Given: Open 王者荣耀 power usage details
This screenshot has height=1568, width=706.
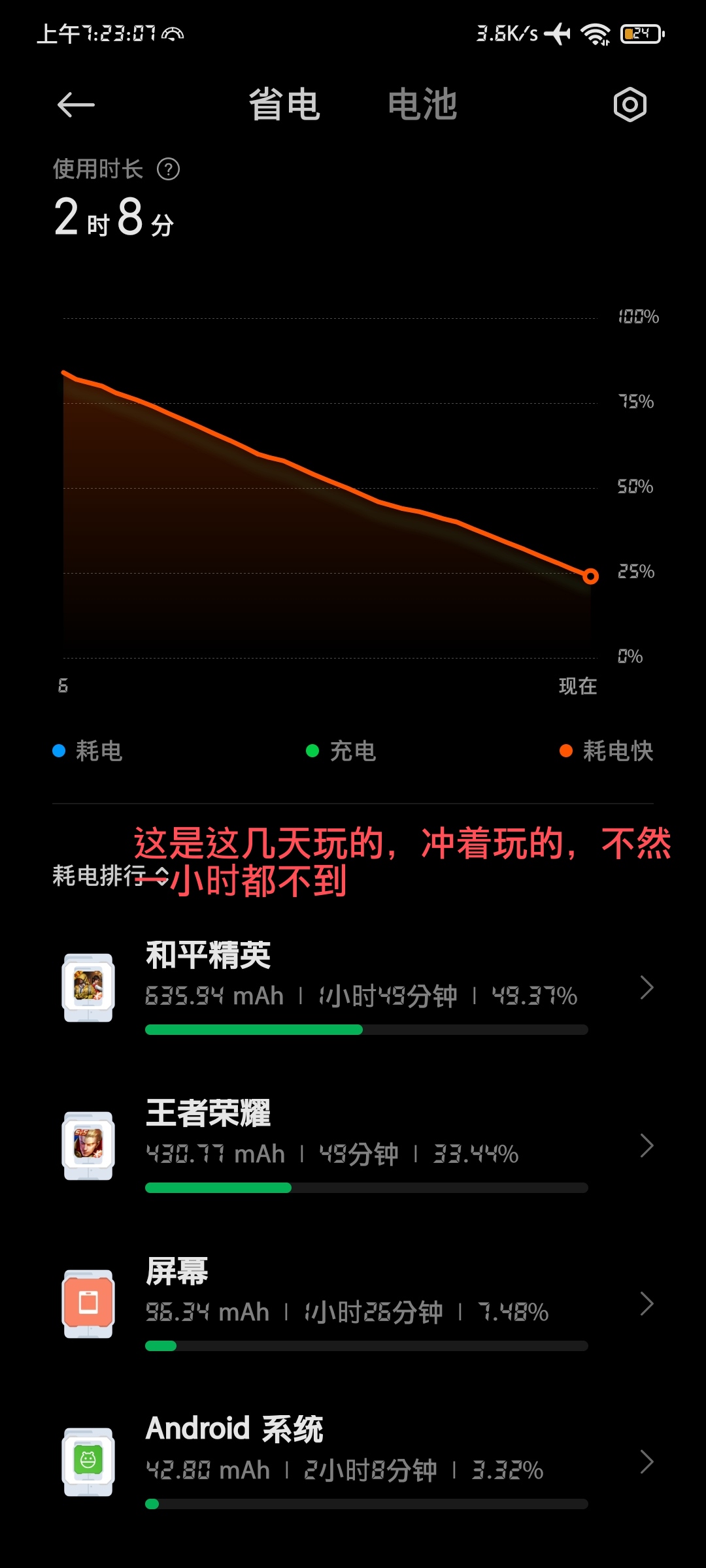Looking at the screenshot, I should coord(353,1146).
